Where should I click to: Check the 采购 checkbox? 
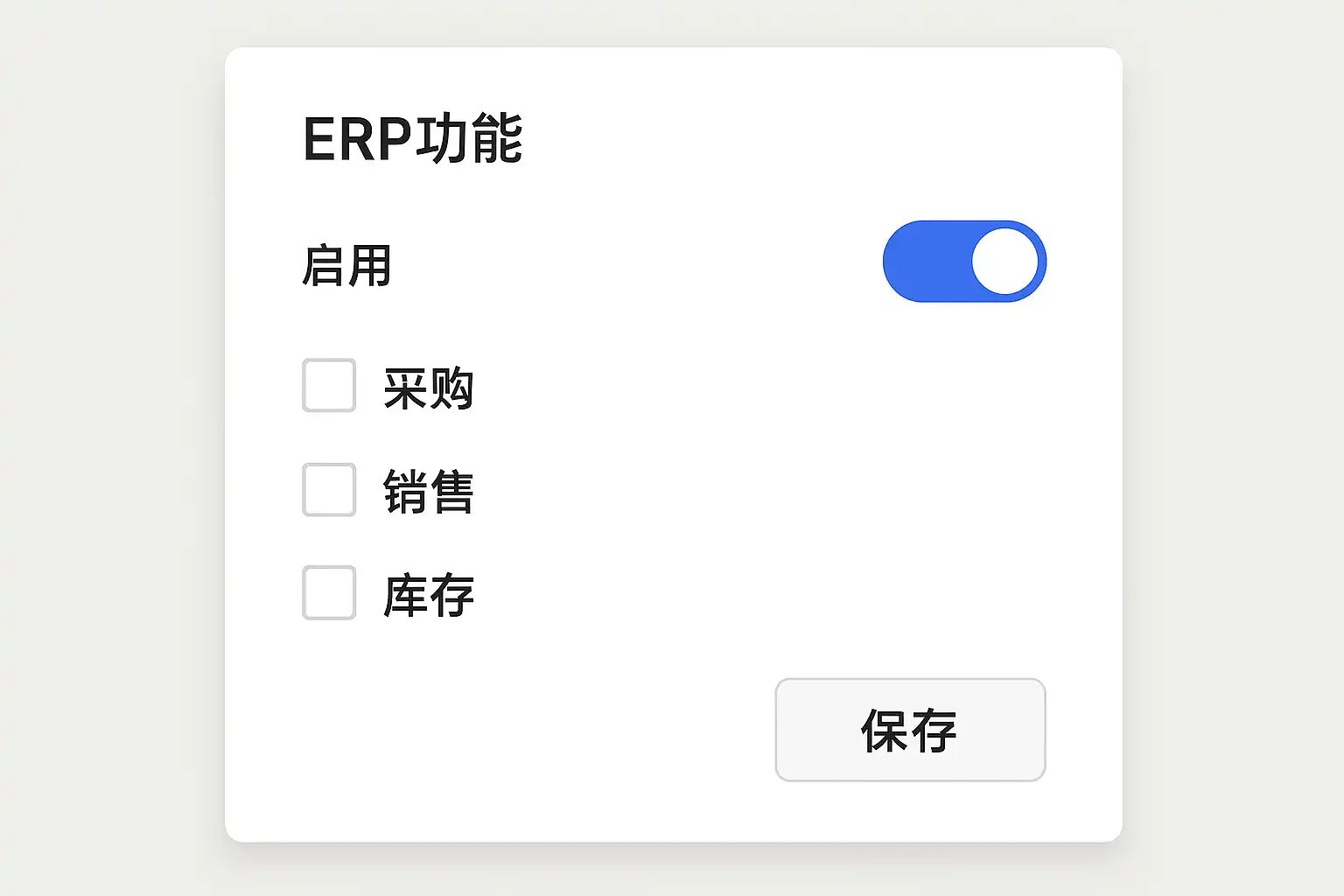(x=329, y=385)
